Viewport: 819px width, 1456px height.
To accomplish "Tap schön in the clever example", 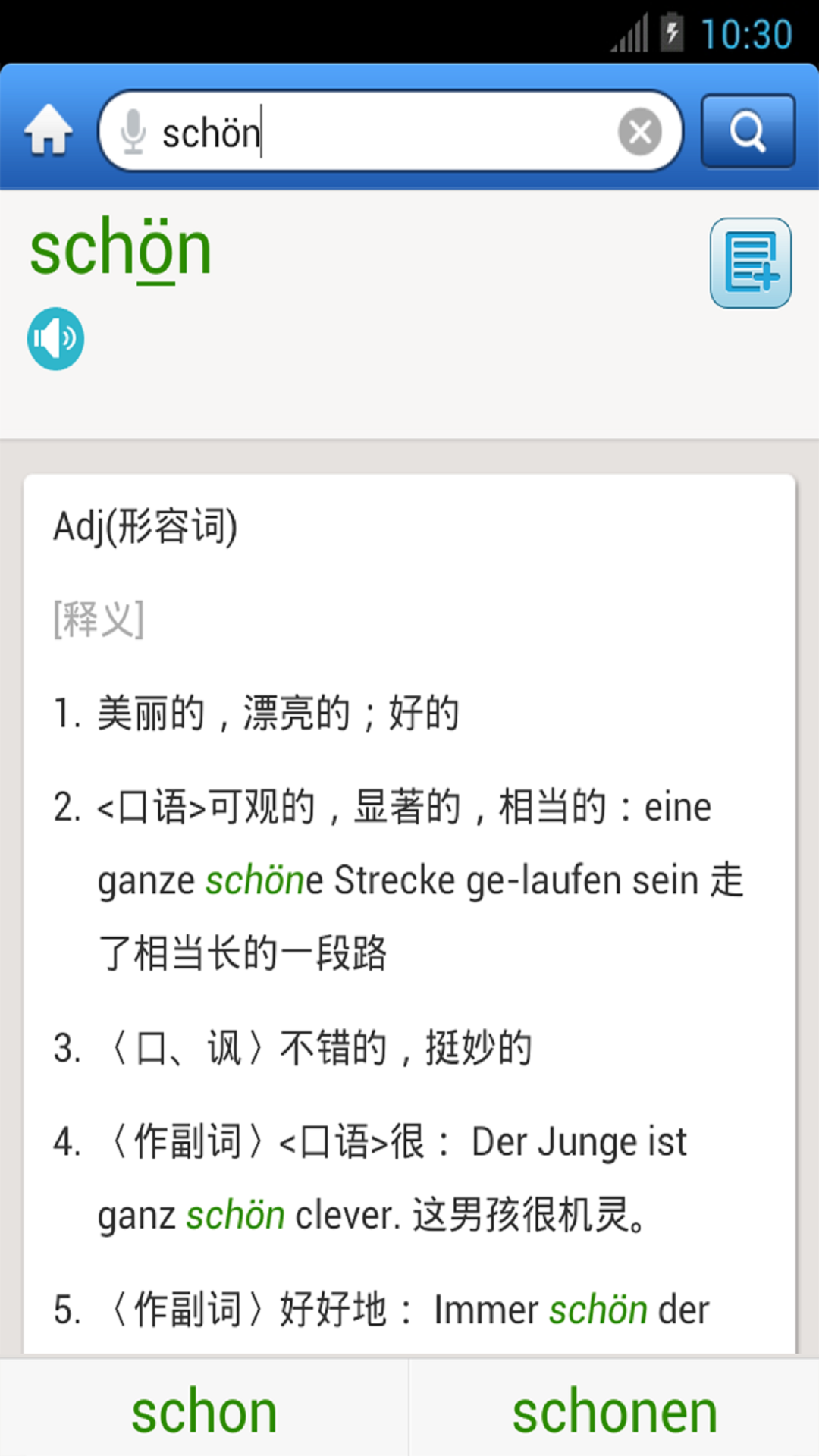I will click(236, 1213).
